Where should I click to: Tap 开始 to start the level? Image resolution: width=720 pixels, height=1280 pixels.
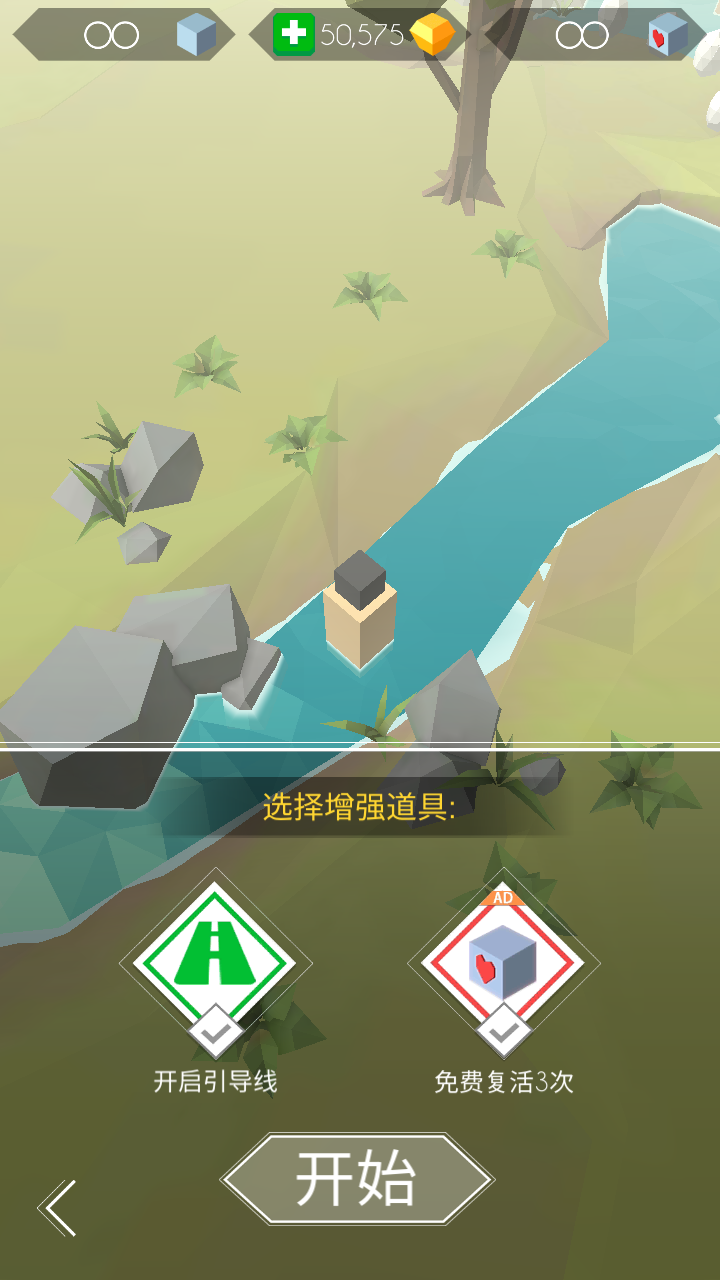[x=356, y=1179]
